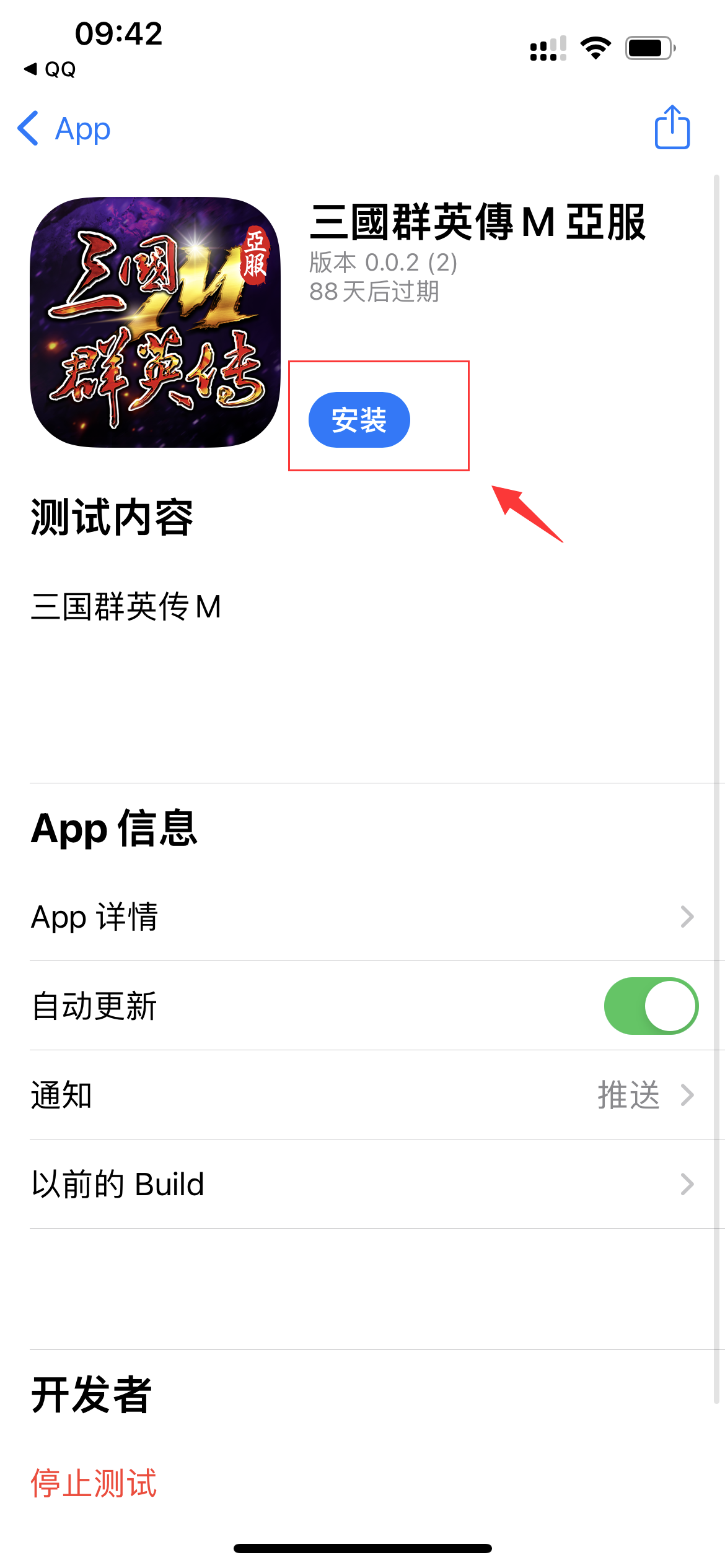Return to QQ via the status bar link
The width and height of the screenshot is (725, 1568).
tap(51, 69)
